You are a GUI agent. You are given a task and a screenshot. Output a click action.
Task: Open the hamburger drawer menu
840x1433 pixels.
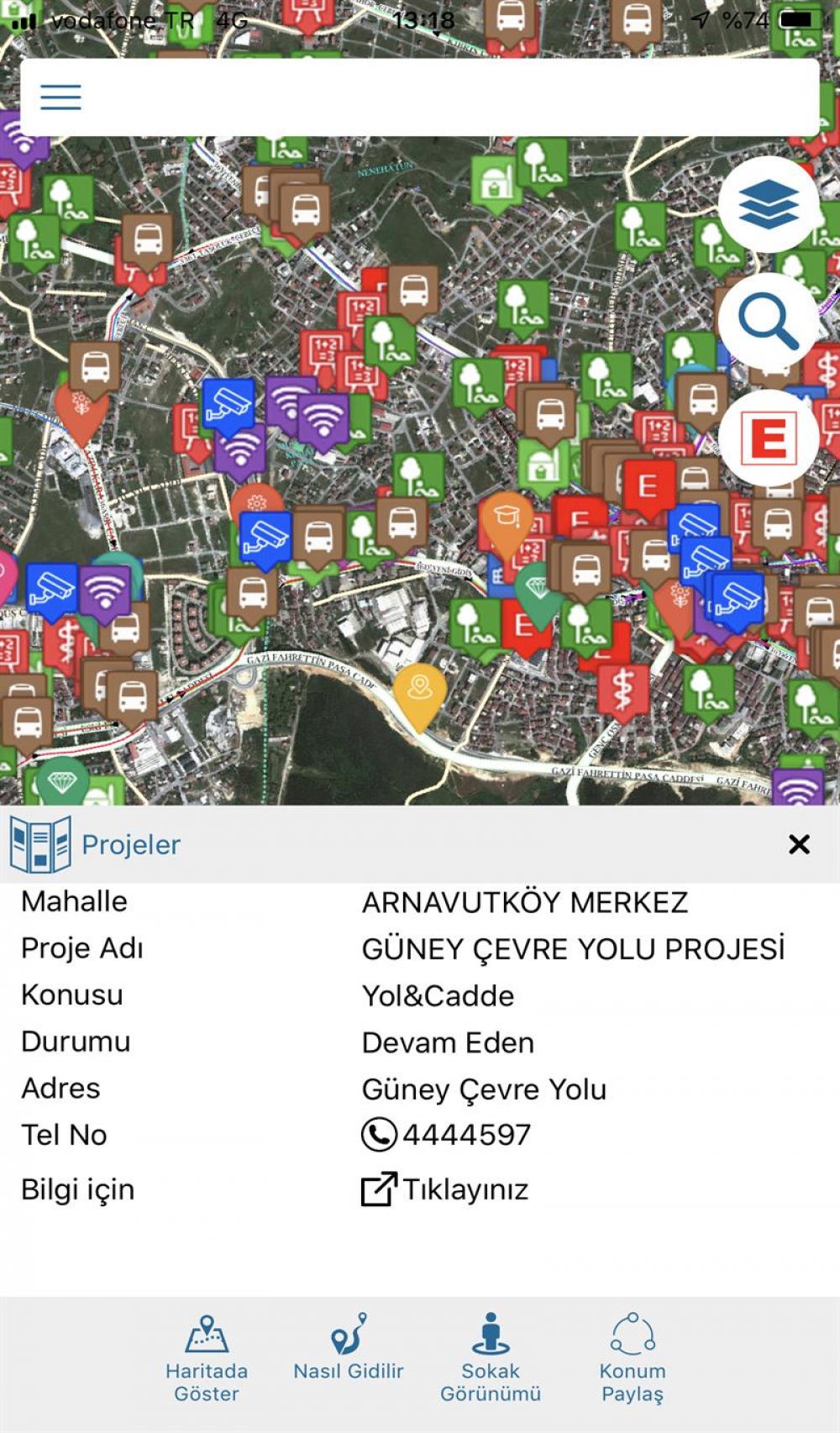pyautogui.click(x=61, y=97)
